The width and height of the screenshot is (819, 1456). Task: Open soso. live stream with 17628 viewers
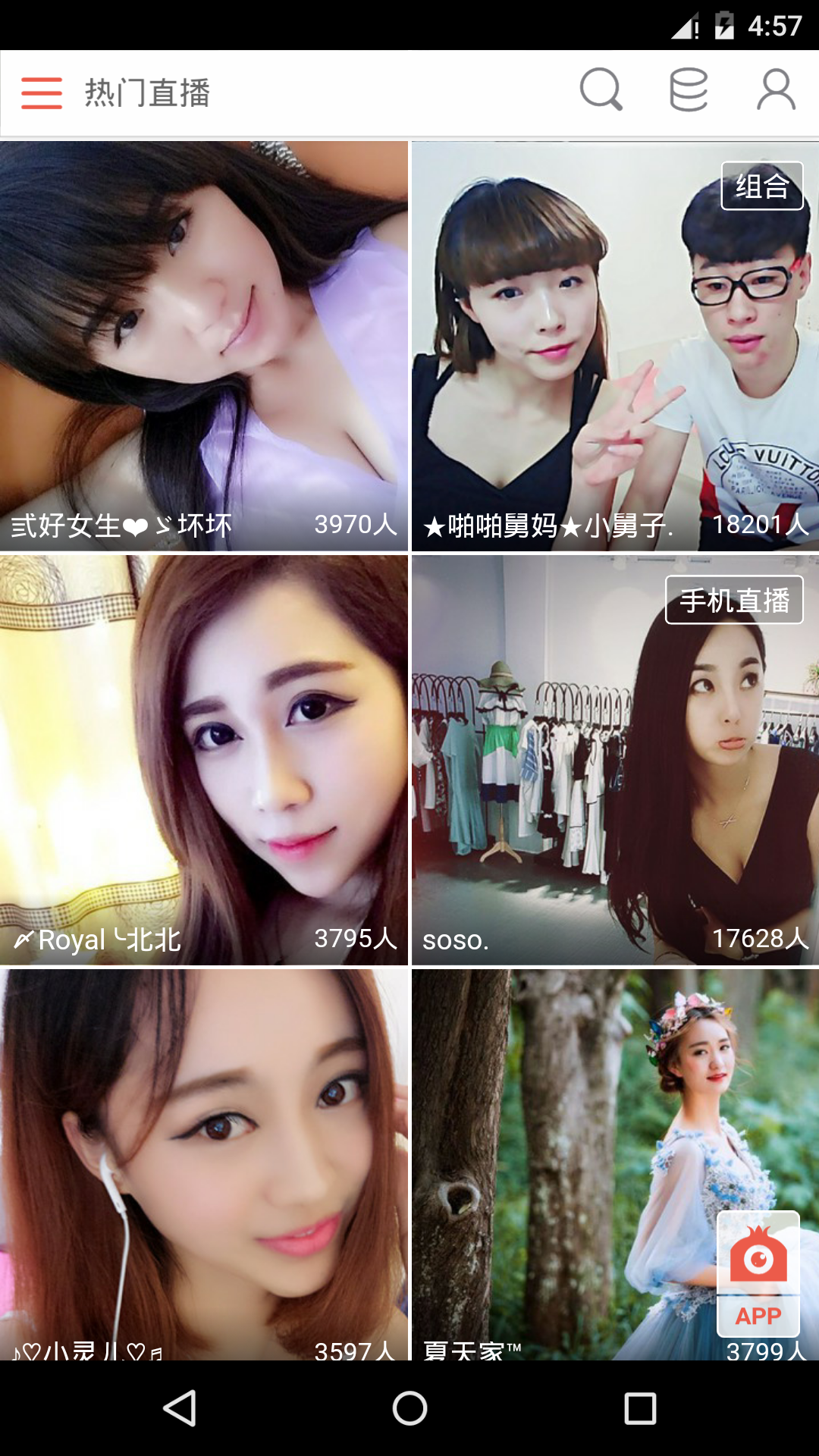click(x=614, y=758)
